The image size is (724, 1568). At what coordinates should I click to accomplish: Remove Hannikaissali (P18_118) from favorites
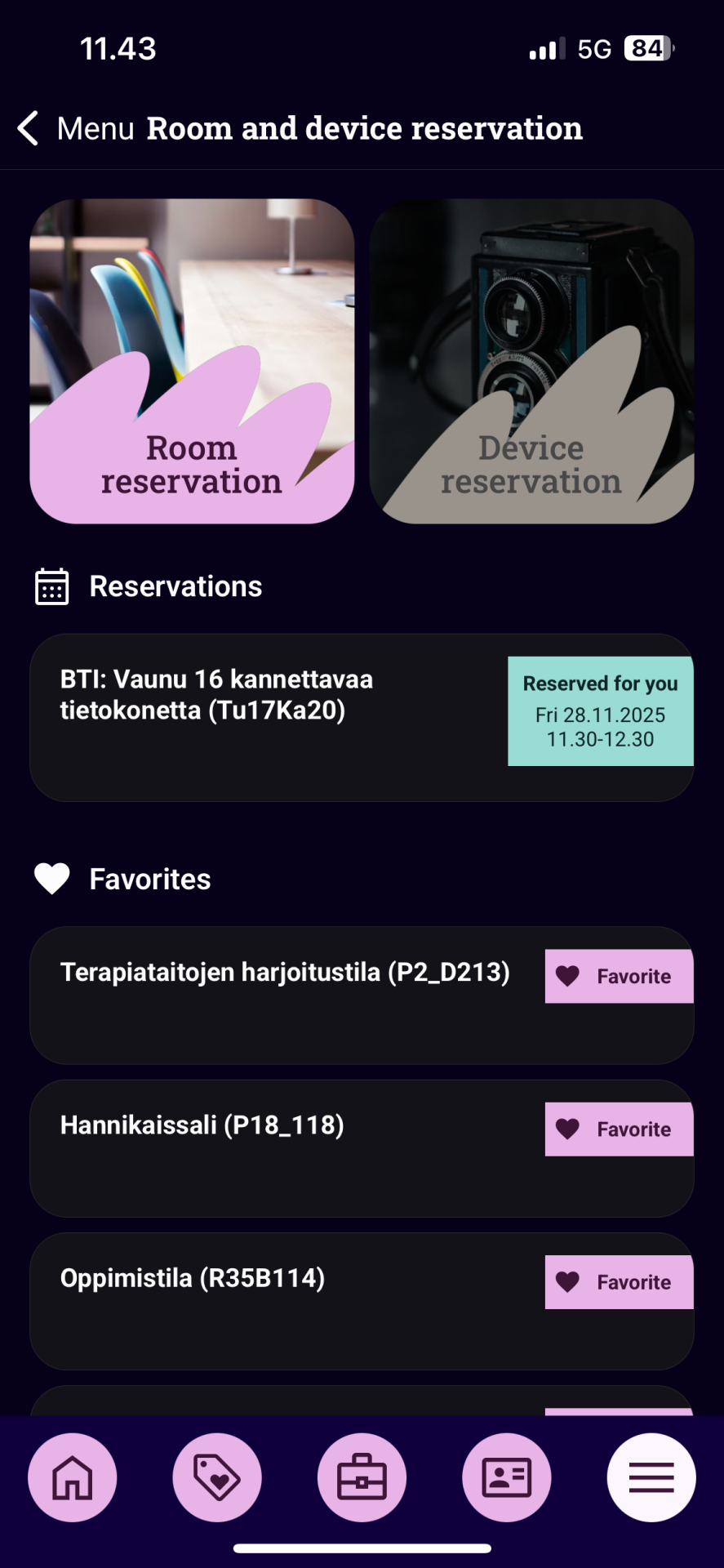pyautogui.click(x=619, y=1129)
